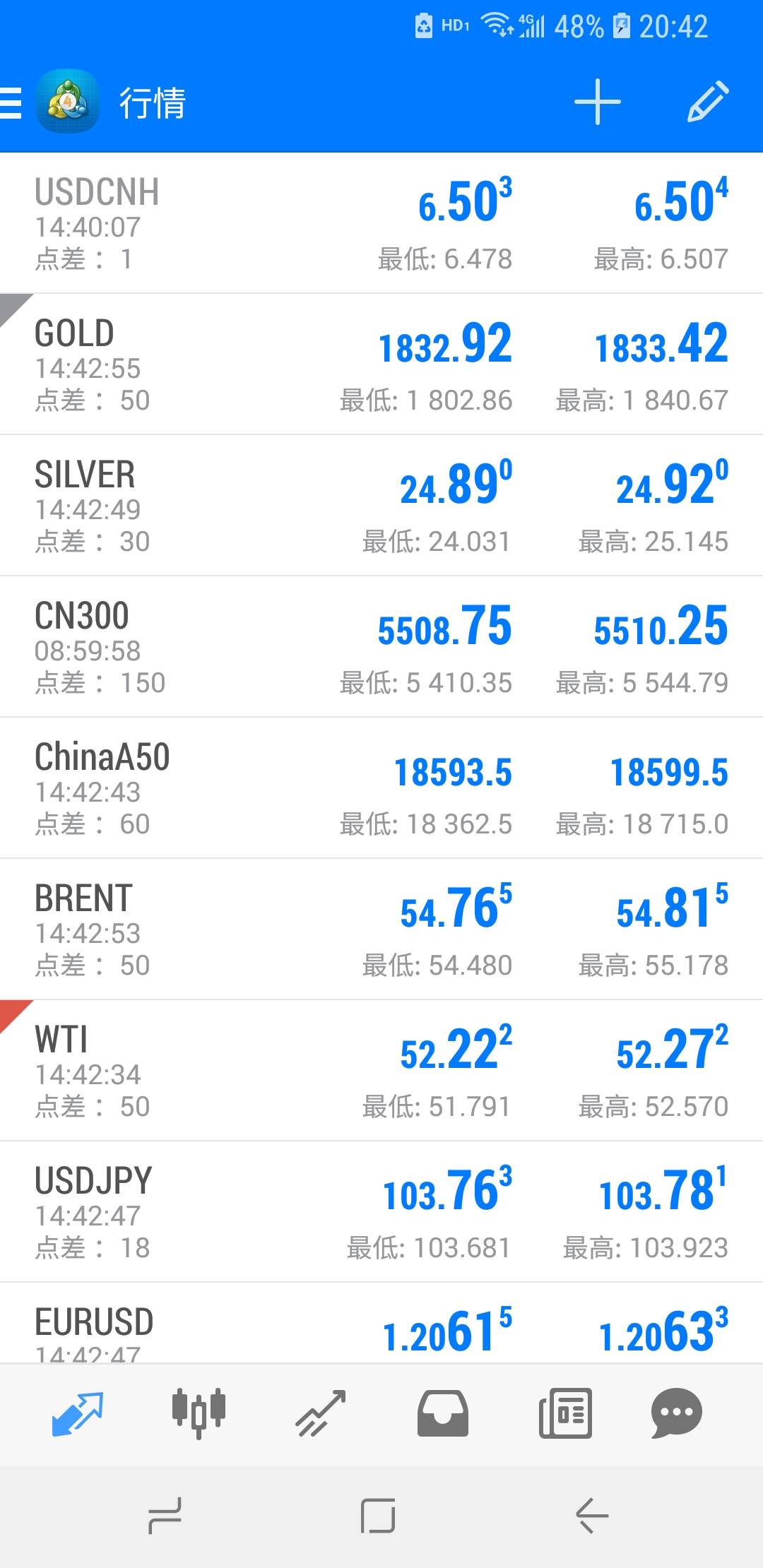Switch to the trade tab

coord(321,1413)
